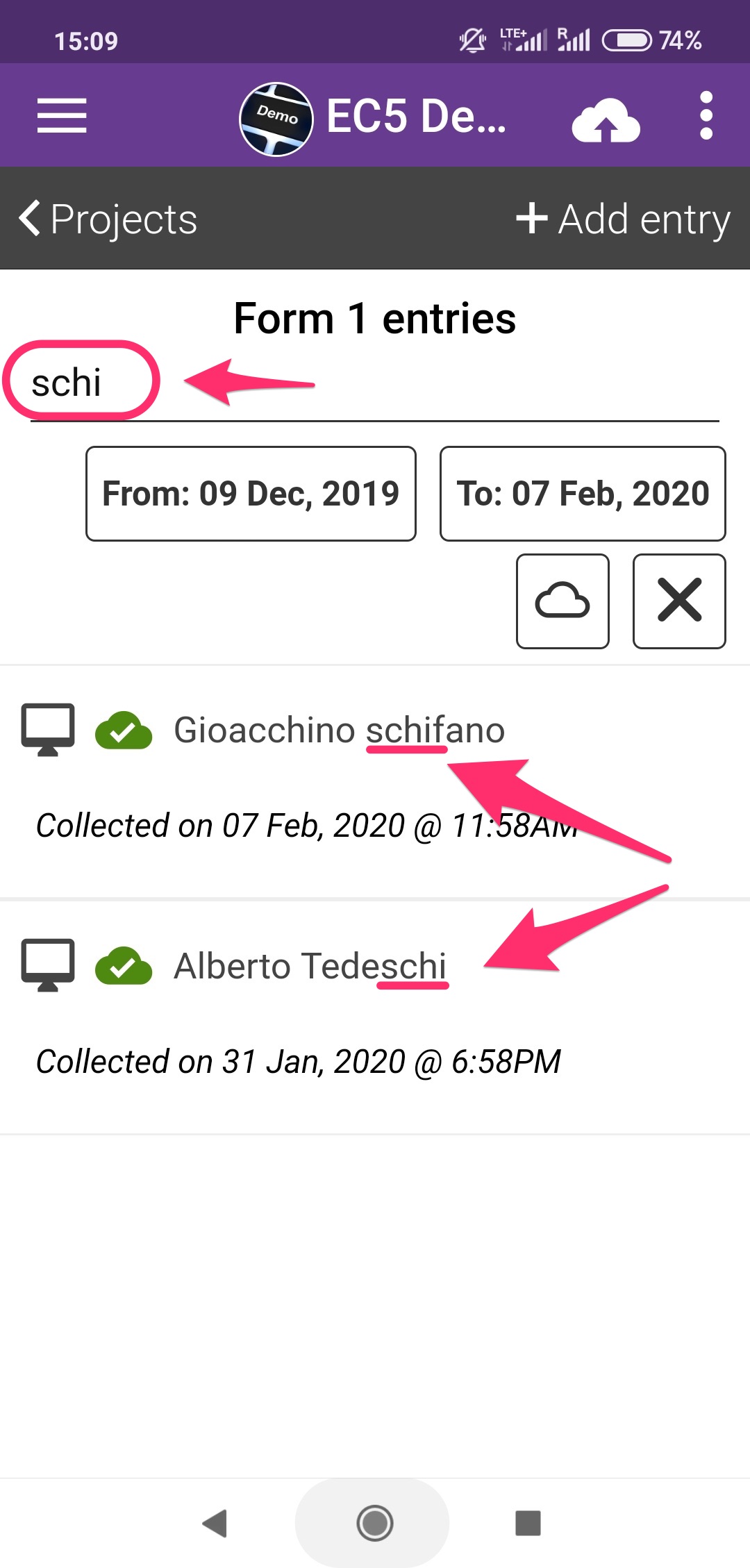Go back to Projects
This screenshot has width=750, height=1568.
108,219
